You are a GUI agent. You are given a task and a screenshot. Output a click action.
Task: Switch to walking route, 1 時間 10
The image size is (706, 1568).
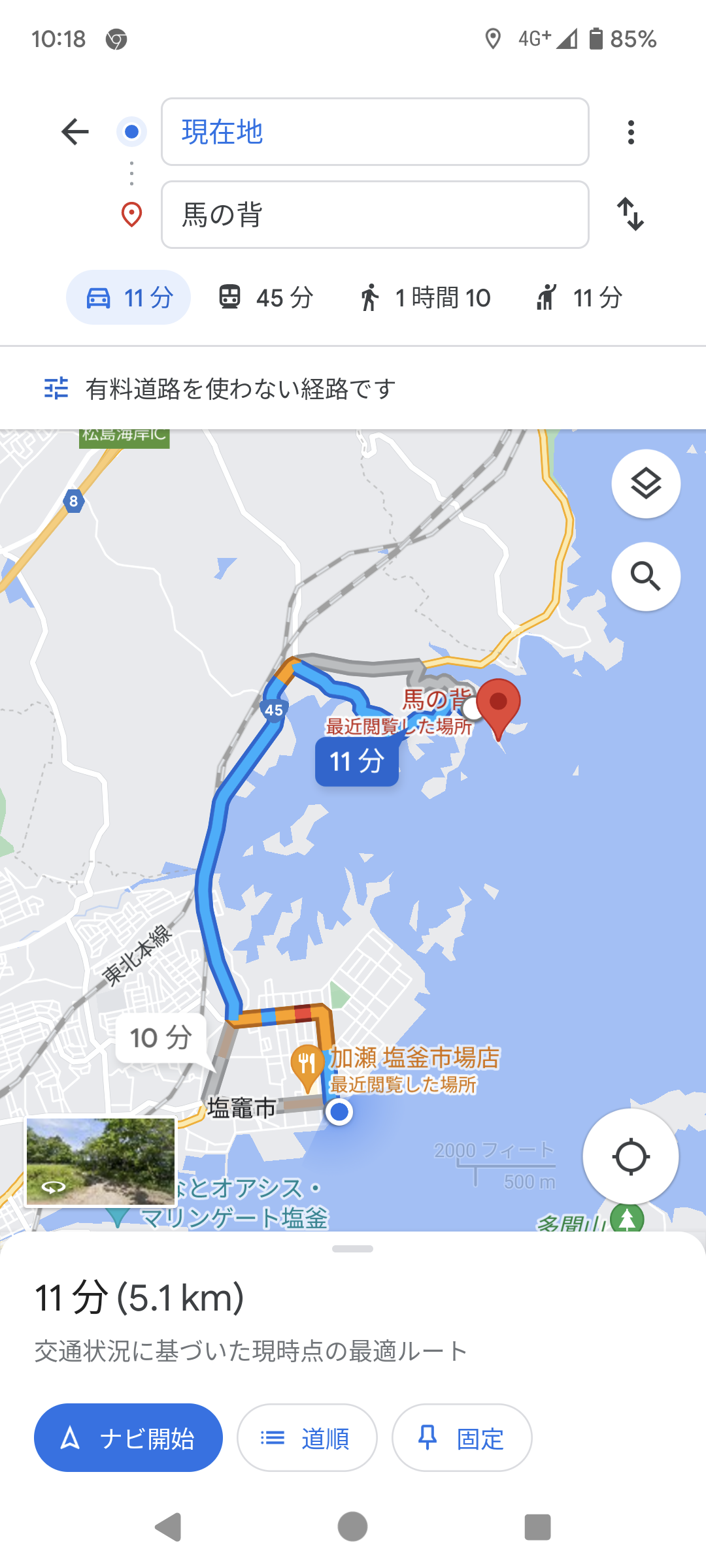[x=425, y=298]
